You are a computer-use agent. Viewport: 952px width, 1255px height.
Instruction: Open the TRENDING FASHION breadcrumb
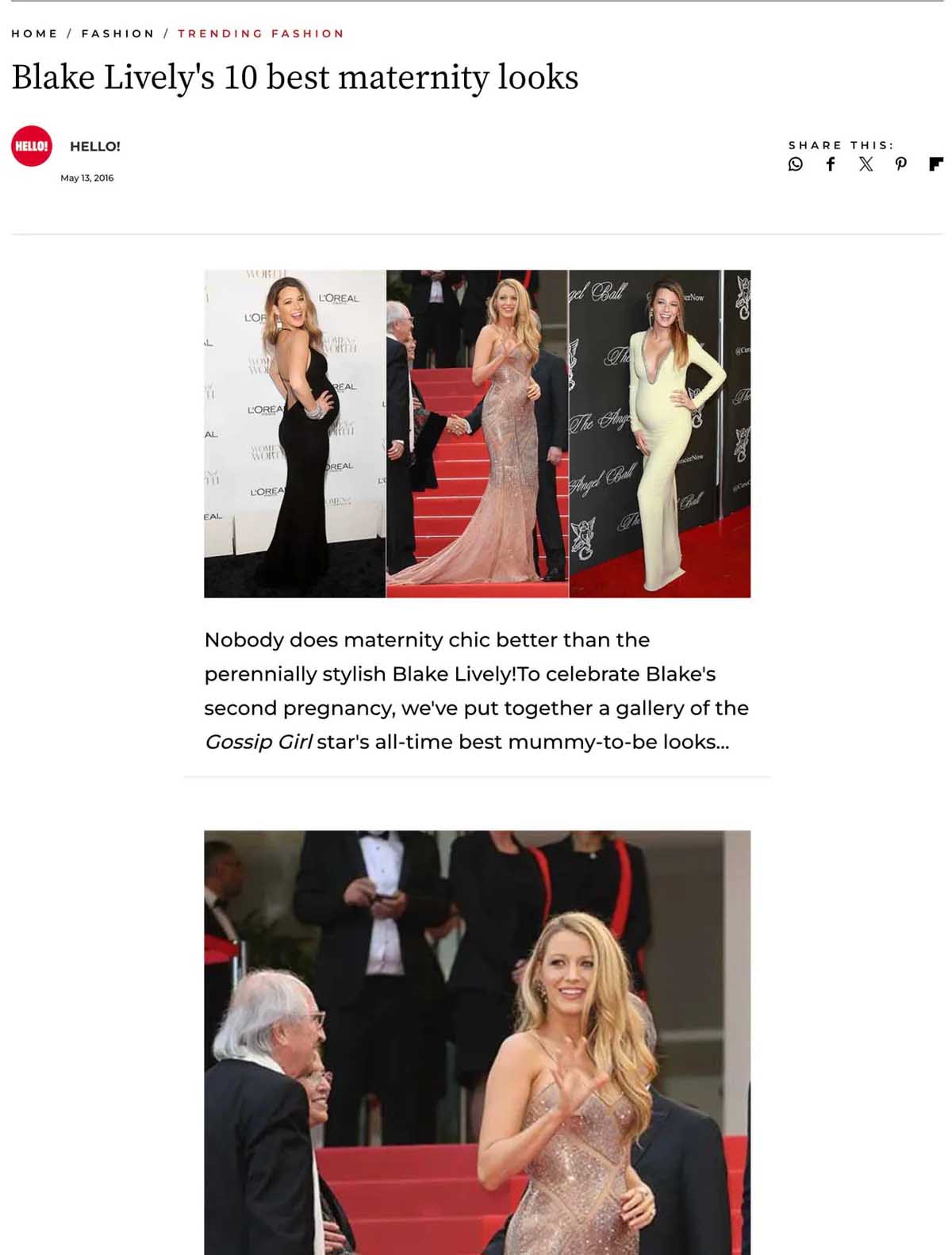(261, 33)
